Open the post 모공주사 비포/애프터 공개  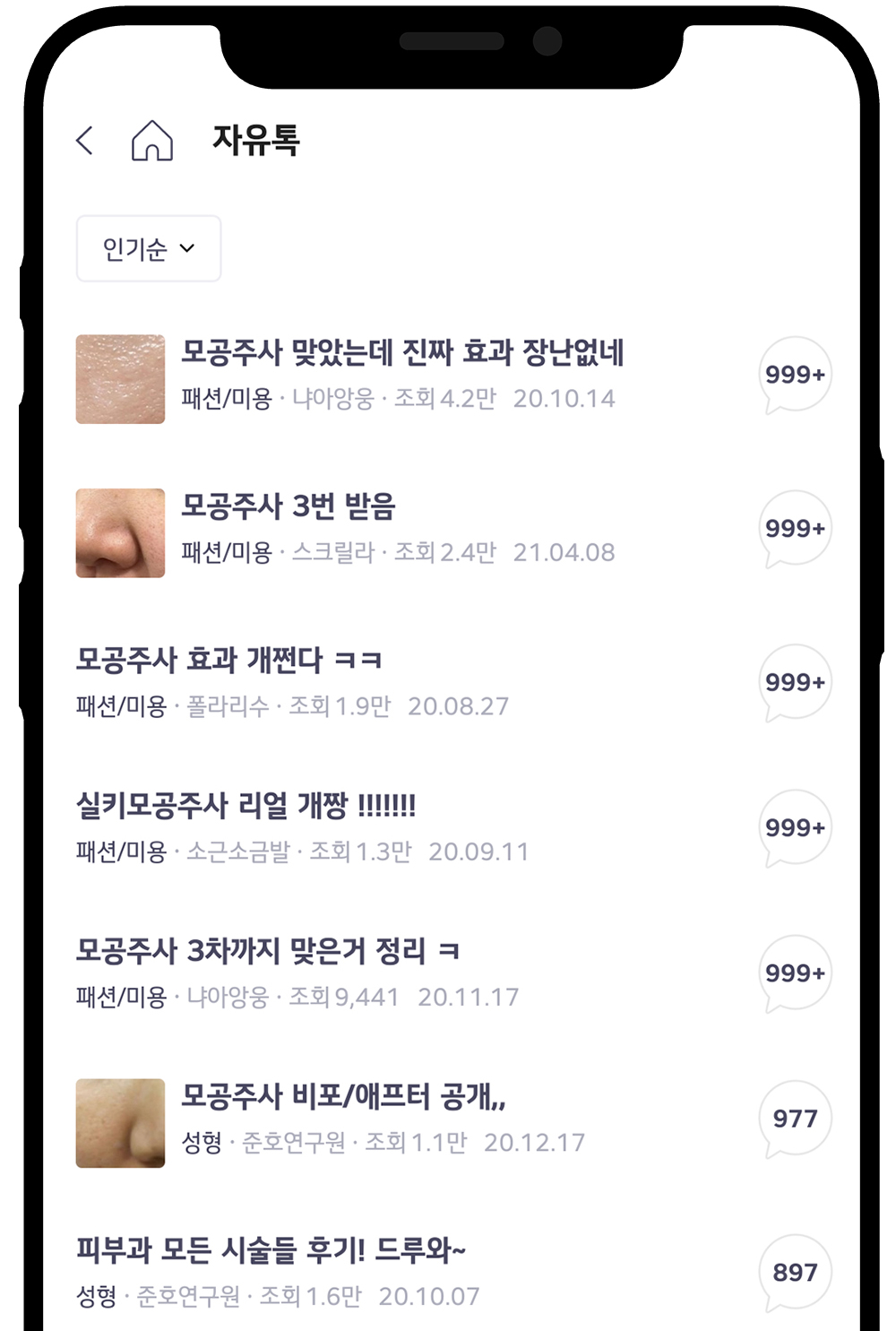tap(344, 1096)
